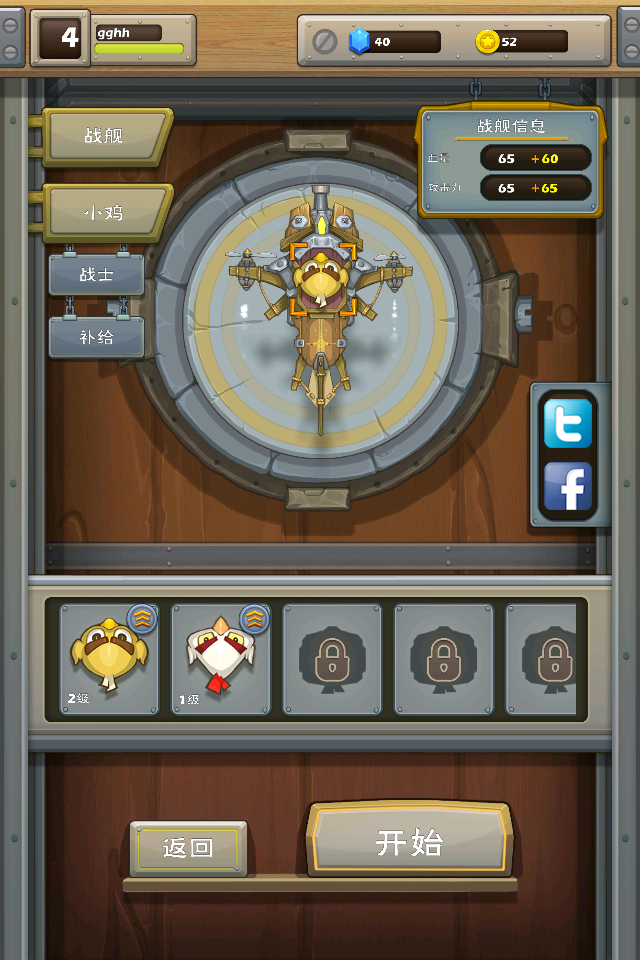Image resolution: width=640 pixels, height=960 pixels.
Task: Tap the battleship in the circular hatch
Action: pos(320,300)
